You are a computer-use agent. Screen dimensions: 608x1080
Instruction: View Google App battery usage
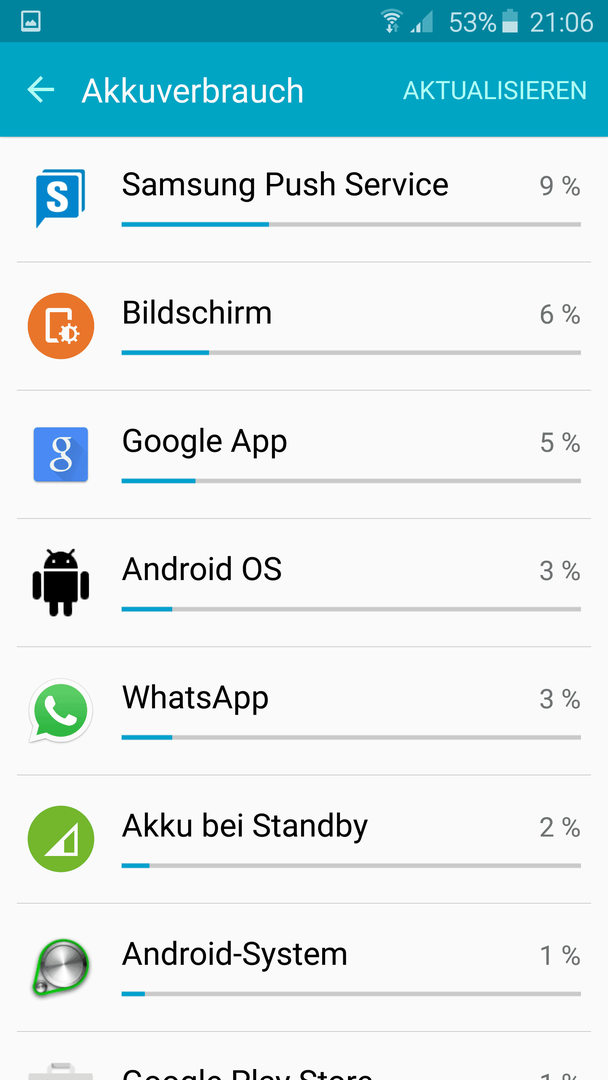coord(304,455)
